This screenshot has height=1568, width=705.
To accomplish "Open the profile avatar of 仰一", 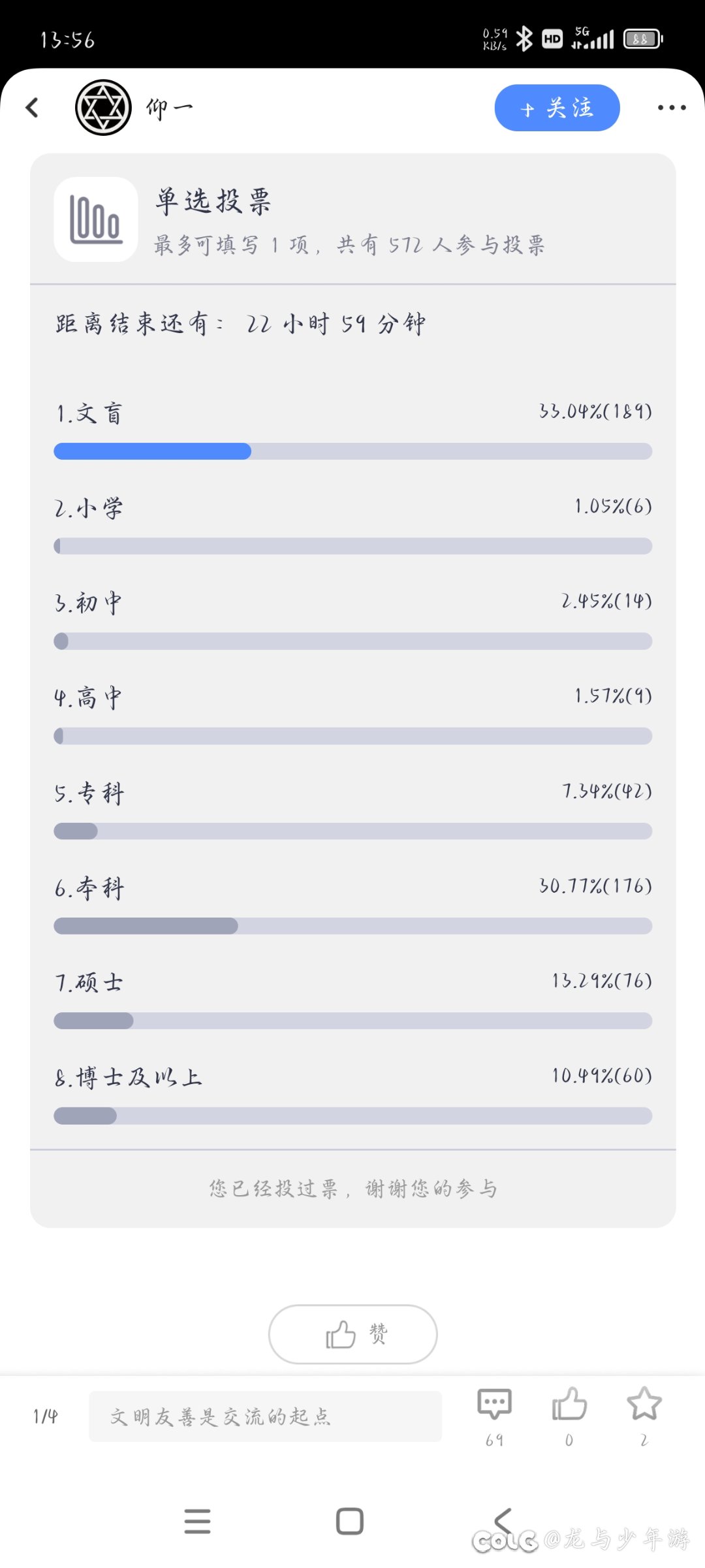I will point(103,108).
